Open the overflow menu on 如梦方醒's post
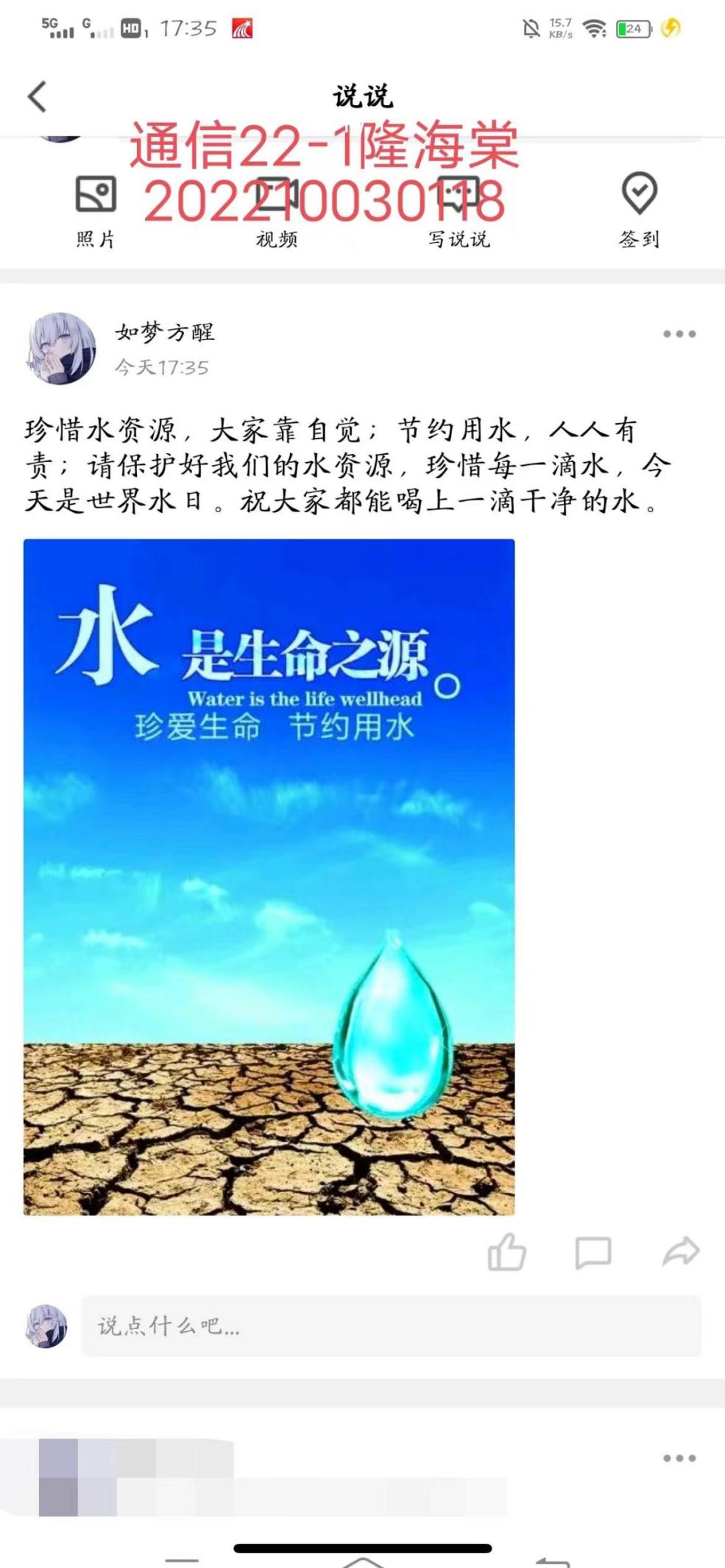This screenshot has height=1568, width=725. pos(679,334)
